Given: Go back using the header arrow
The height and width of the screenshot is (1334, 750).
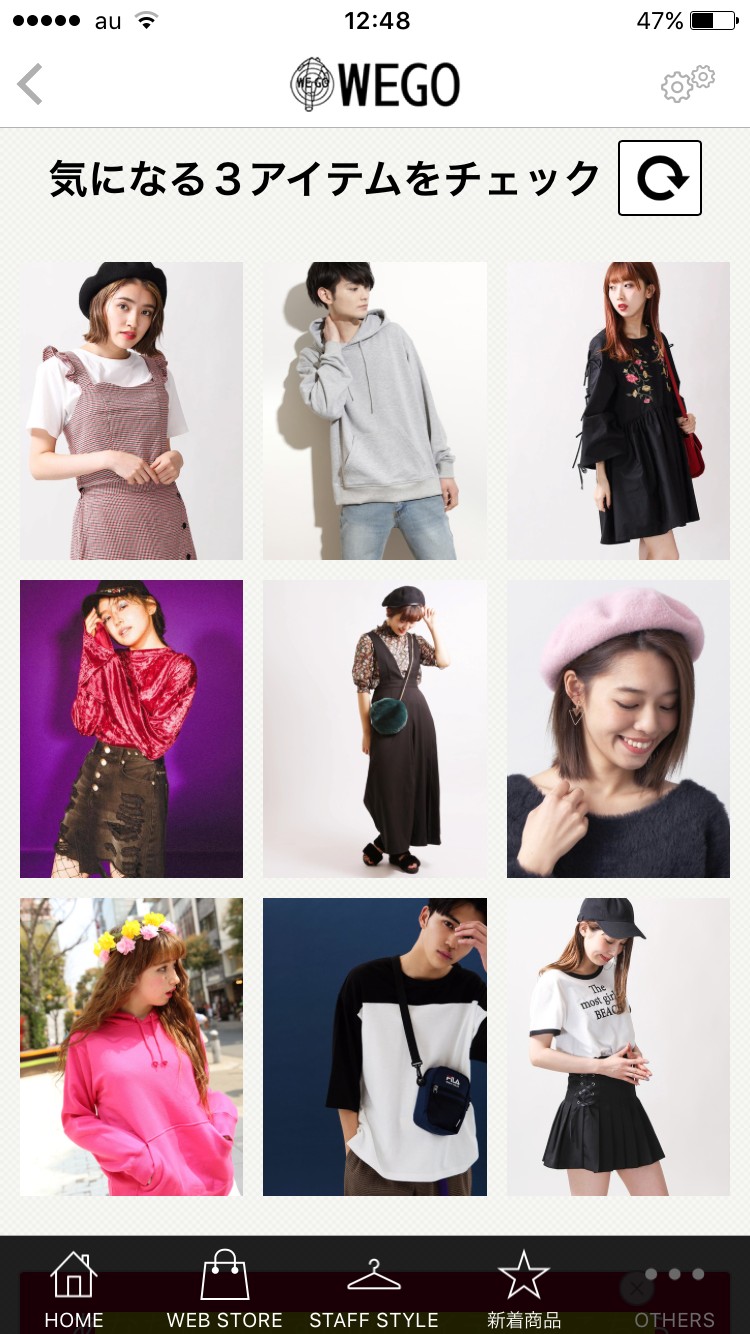Looking at the screenshot, I should 31,84.
